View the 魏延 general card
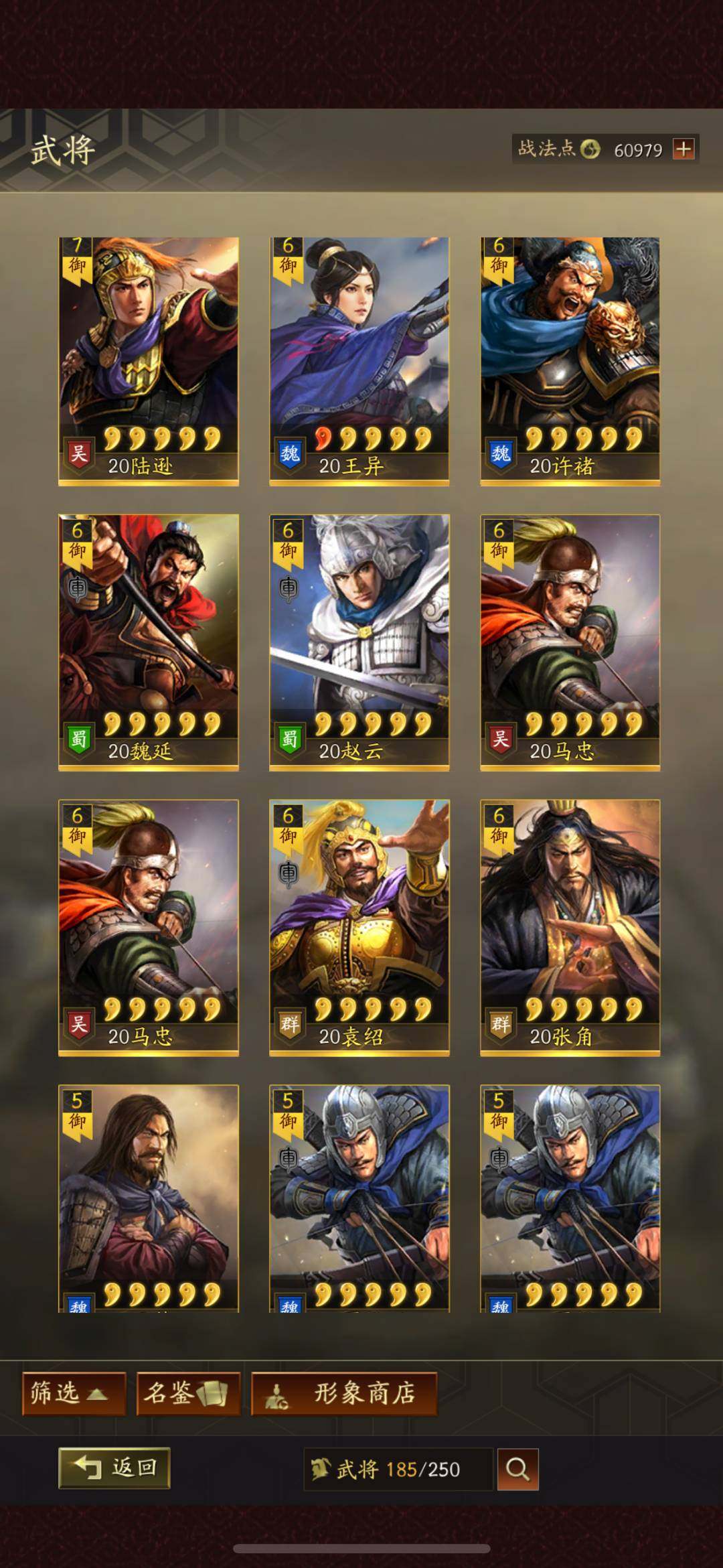Screen dimensions: 723x1568 pyautogui.click(x=149, y=642)
